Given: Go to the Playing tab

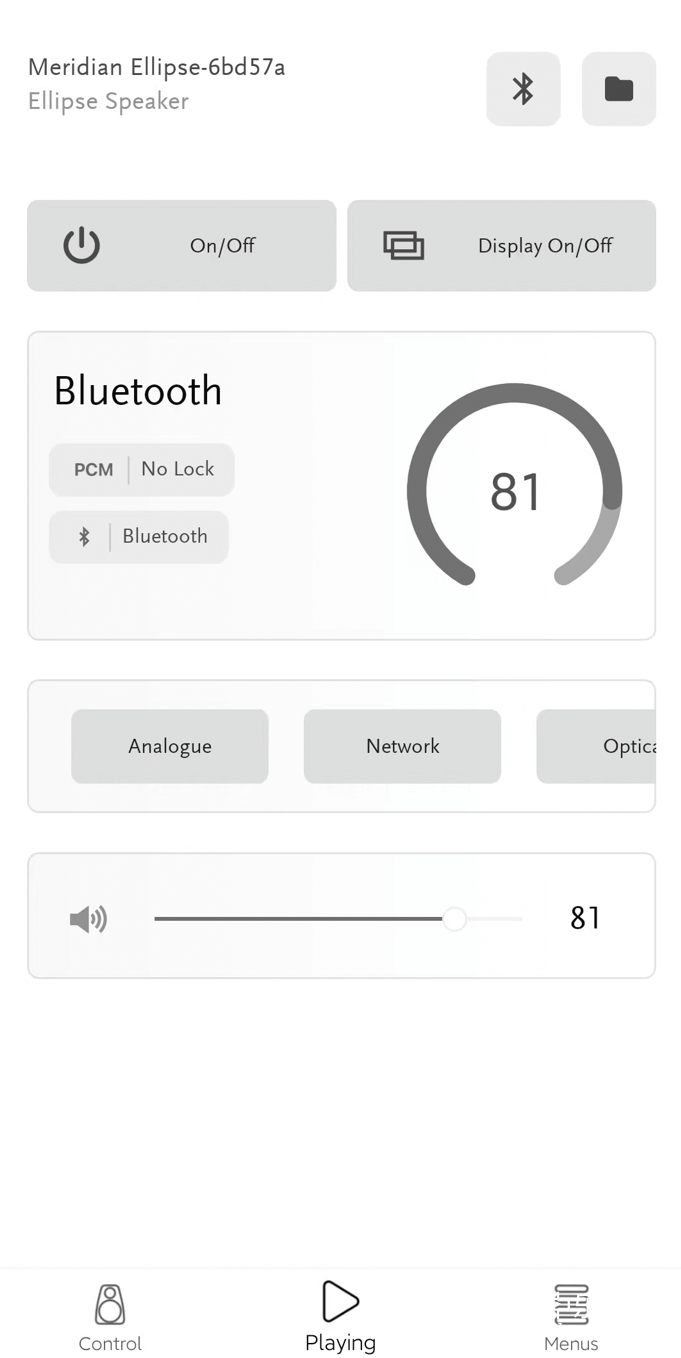Looking at the screenshot, I should coord(340,1316).
